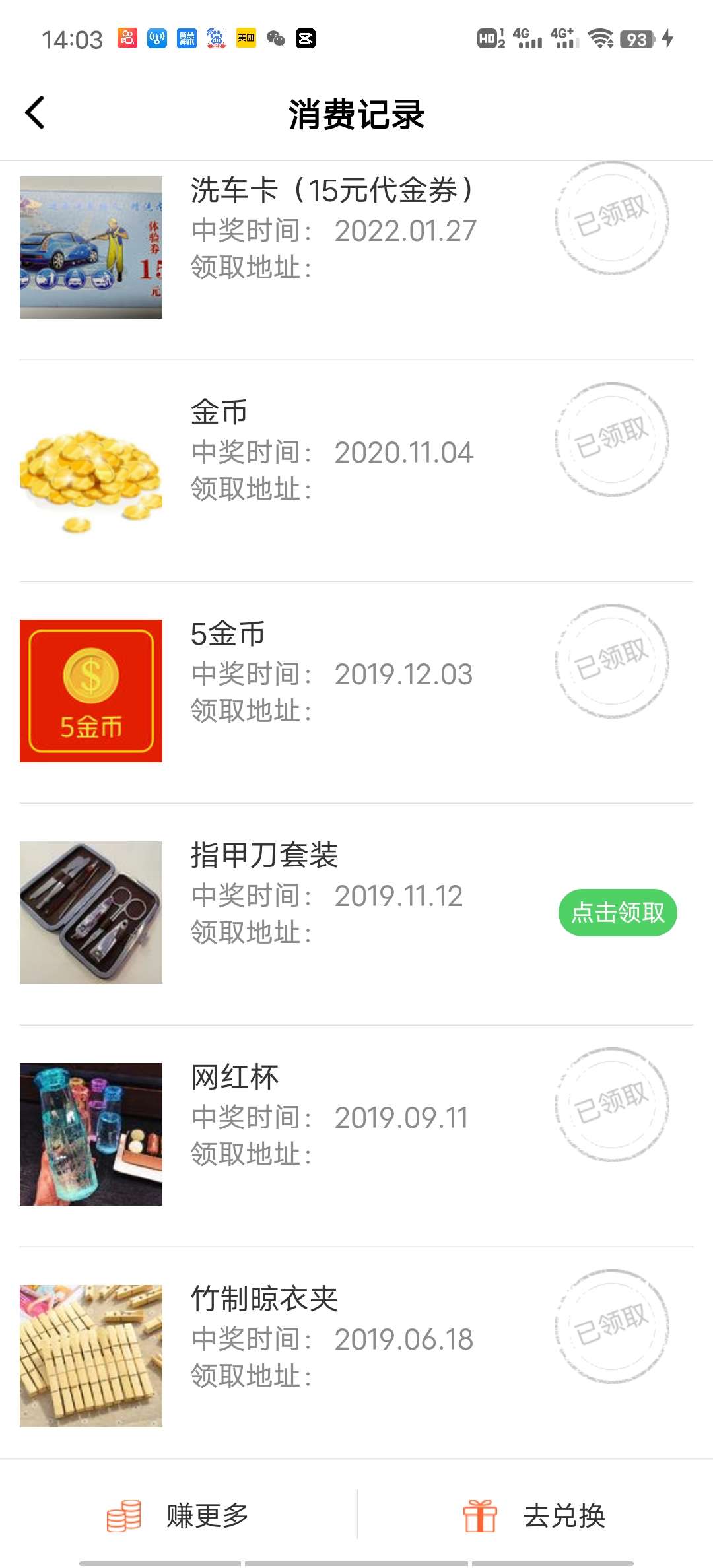Open the 赚更多 option
This screenshot has width=713, height=1568.
pyautogui.click(x=178, y=1515)
